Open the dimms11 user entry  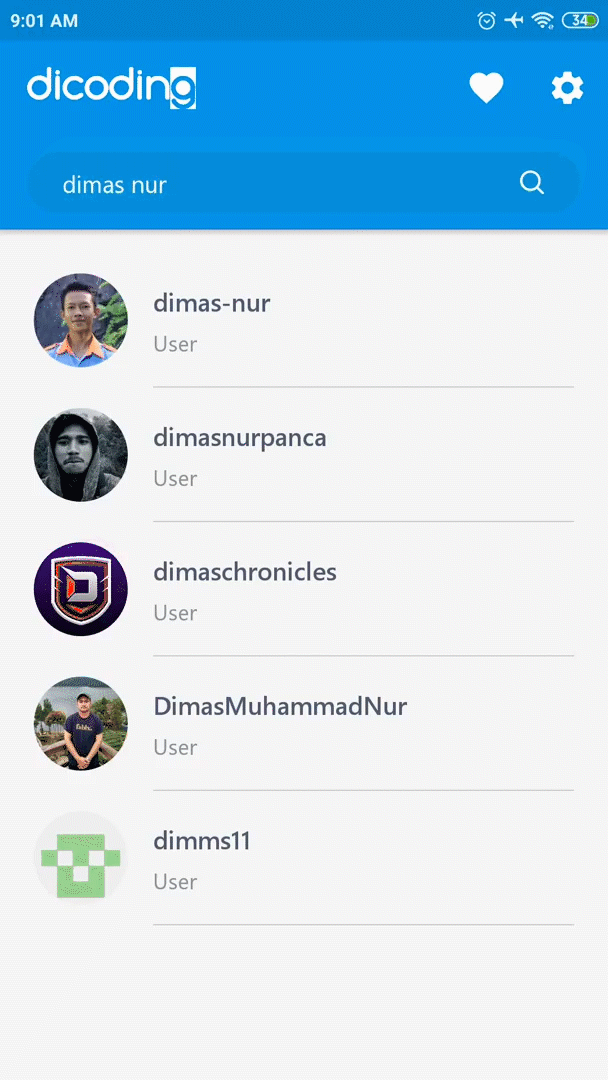tap(304, 858)
